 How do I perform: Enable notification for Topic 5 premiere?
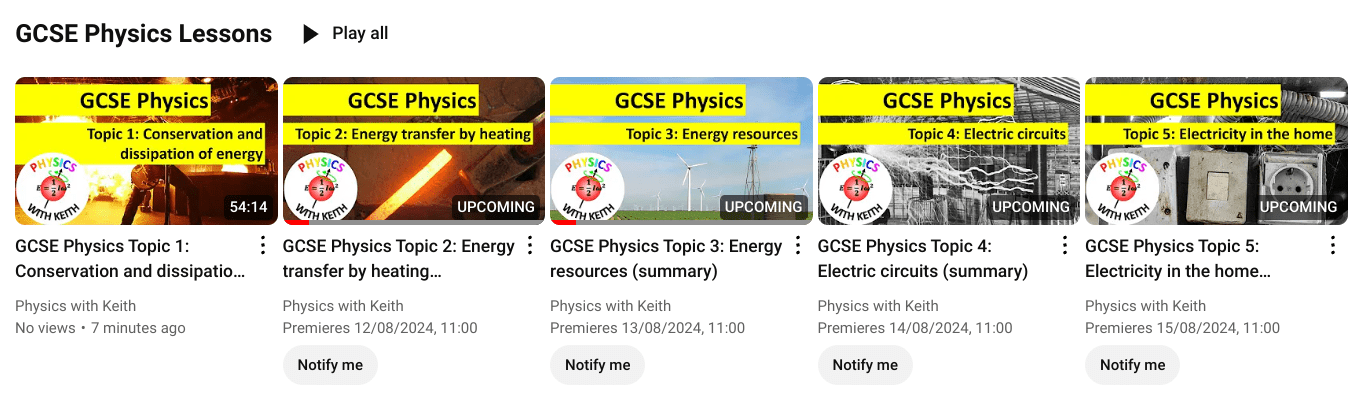[x=1132, y=365]
